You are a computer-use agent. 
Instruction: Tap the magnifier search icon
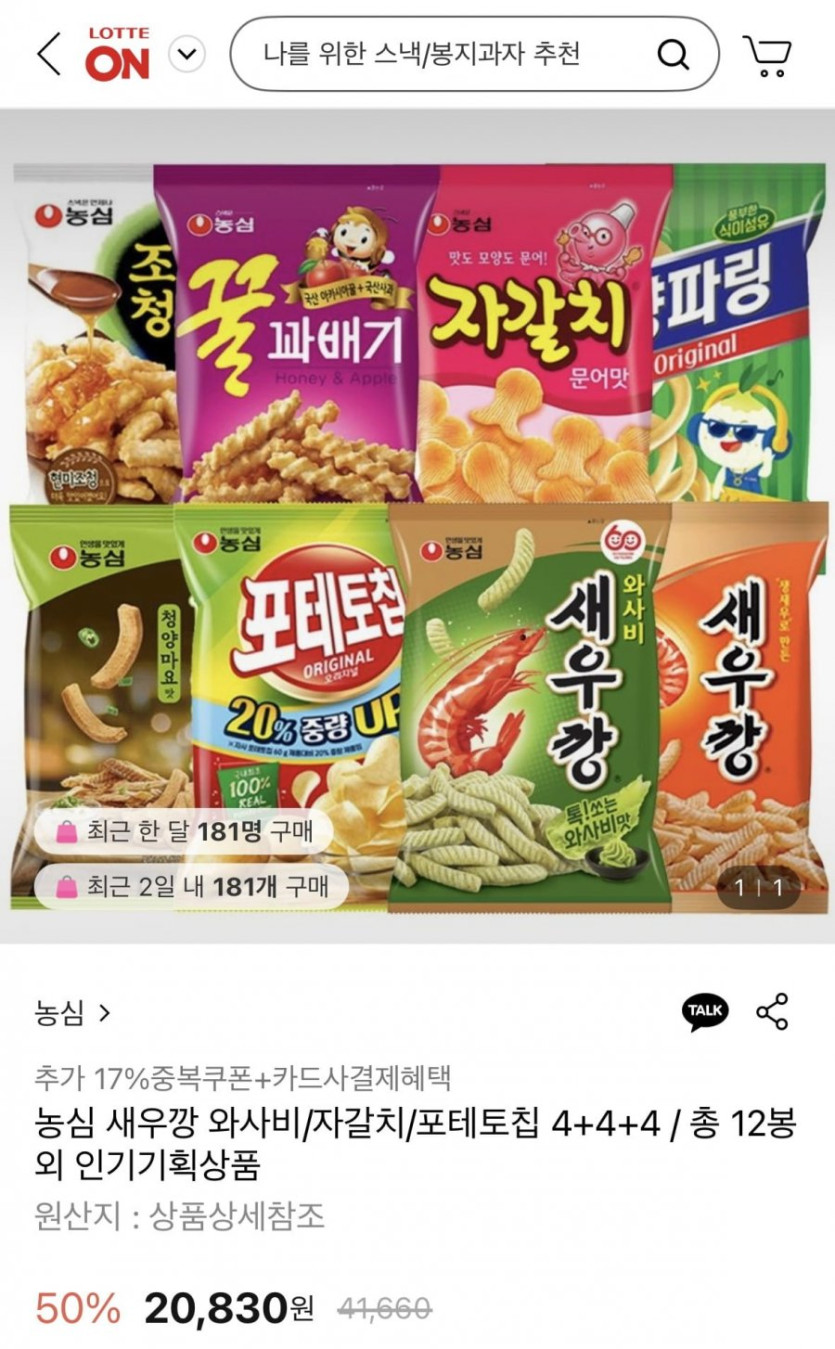[x=673, y=54]
